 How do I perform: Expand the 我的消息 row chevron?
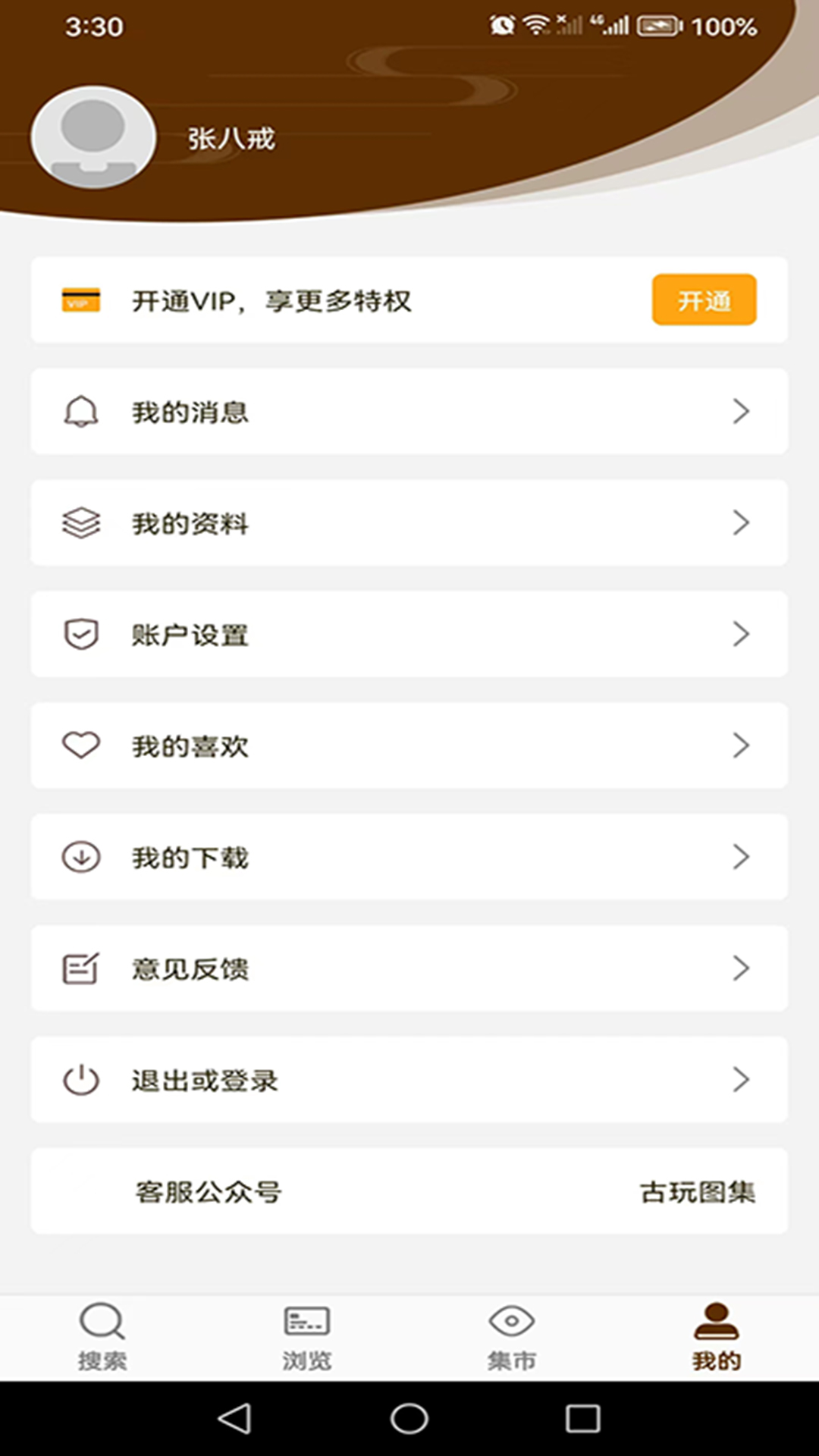(742, 412)
